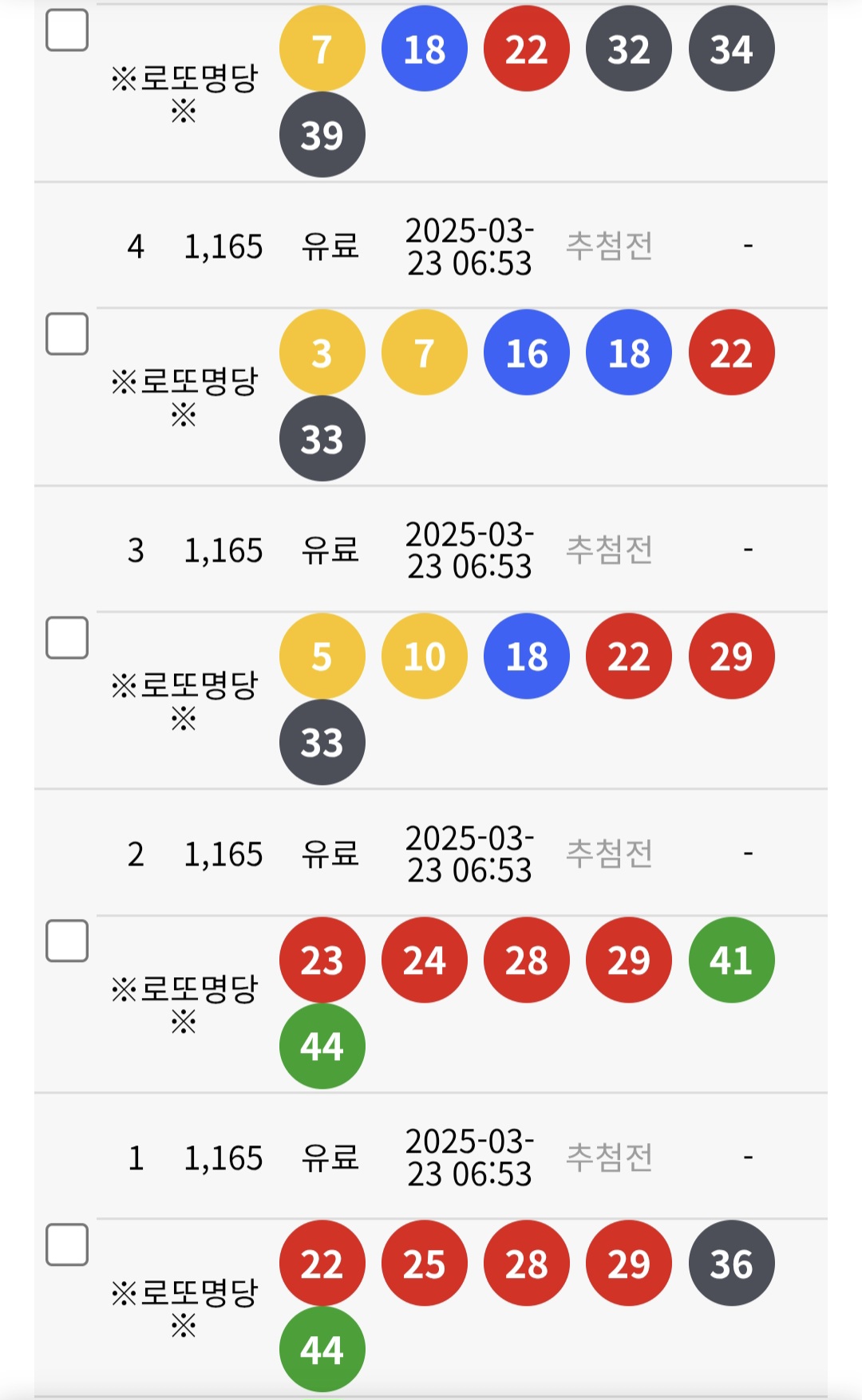The image size is (862, 1400).
Task: Tick the checkbox for entry number 3
Action: click(x=67, y=637)
